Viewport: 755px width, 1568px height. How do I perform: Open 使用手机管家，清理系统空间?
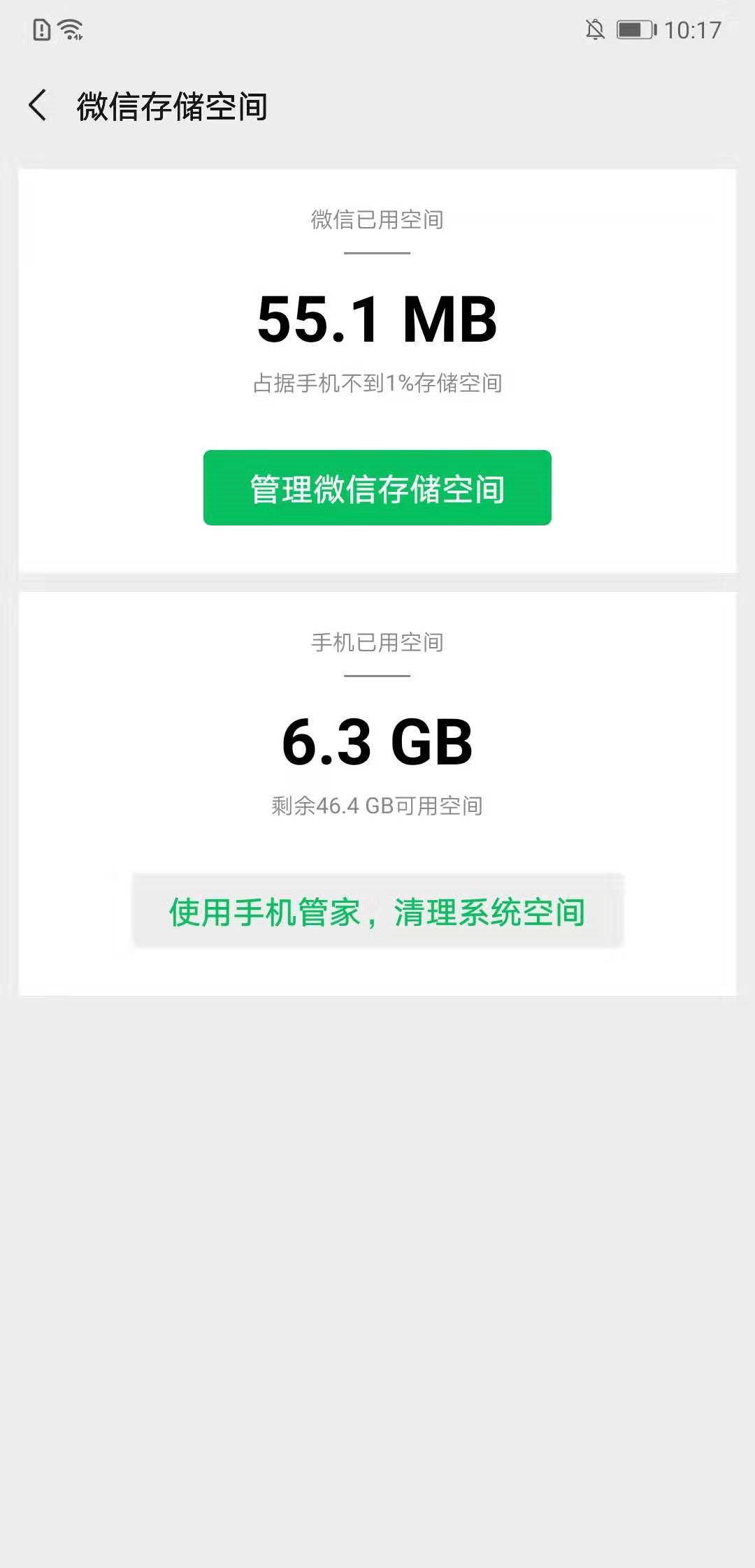coord(377,910)
